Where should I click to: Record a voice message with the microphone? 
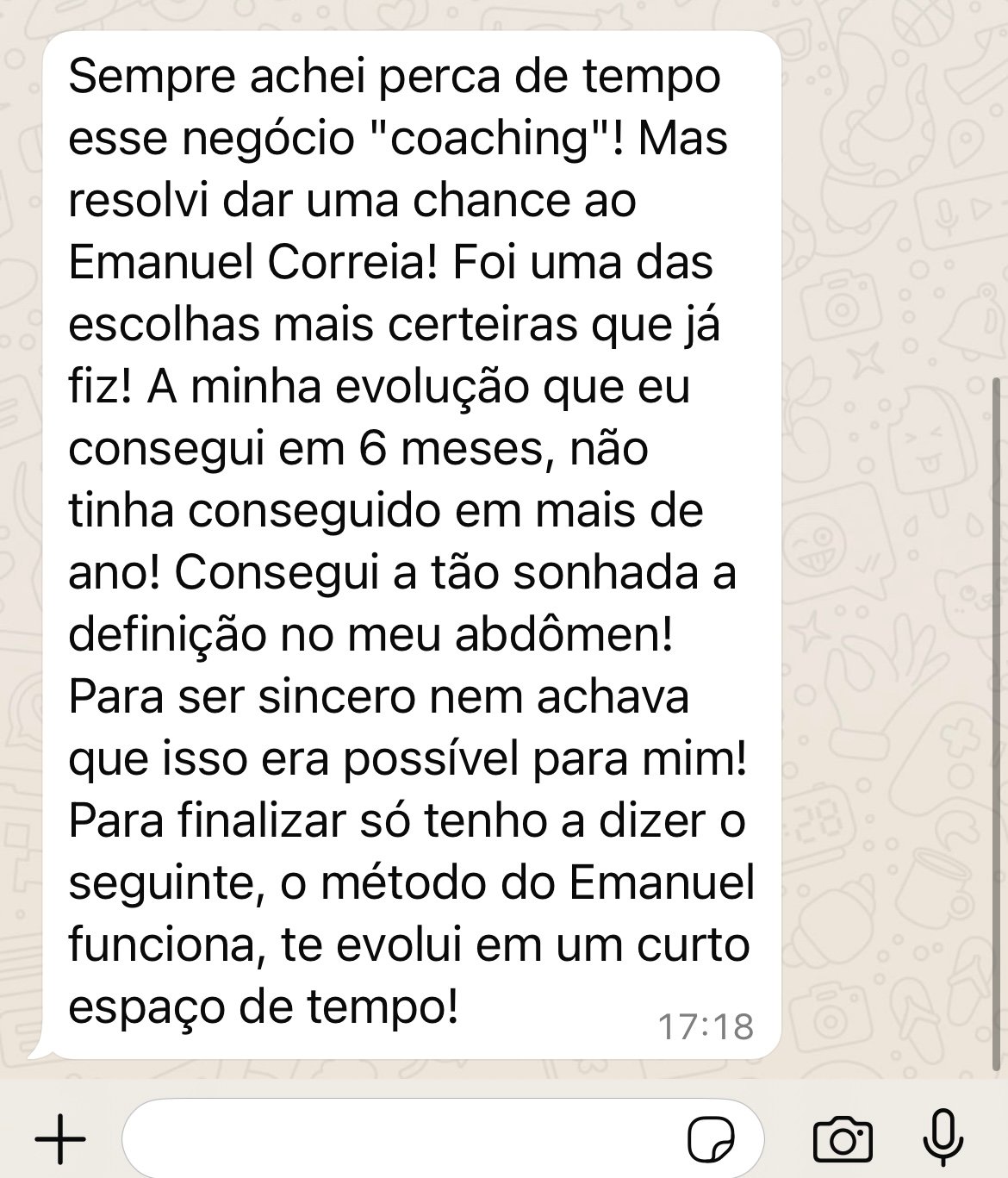(x=943, y=1137)
